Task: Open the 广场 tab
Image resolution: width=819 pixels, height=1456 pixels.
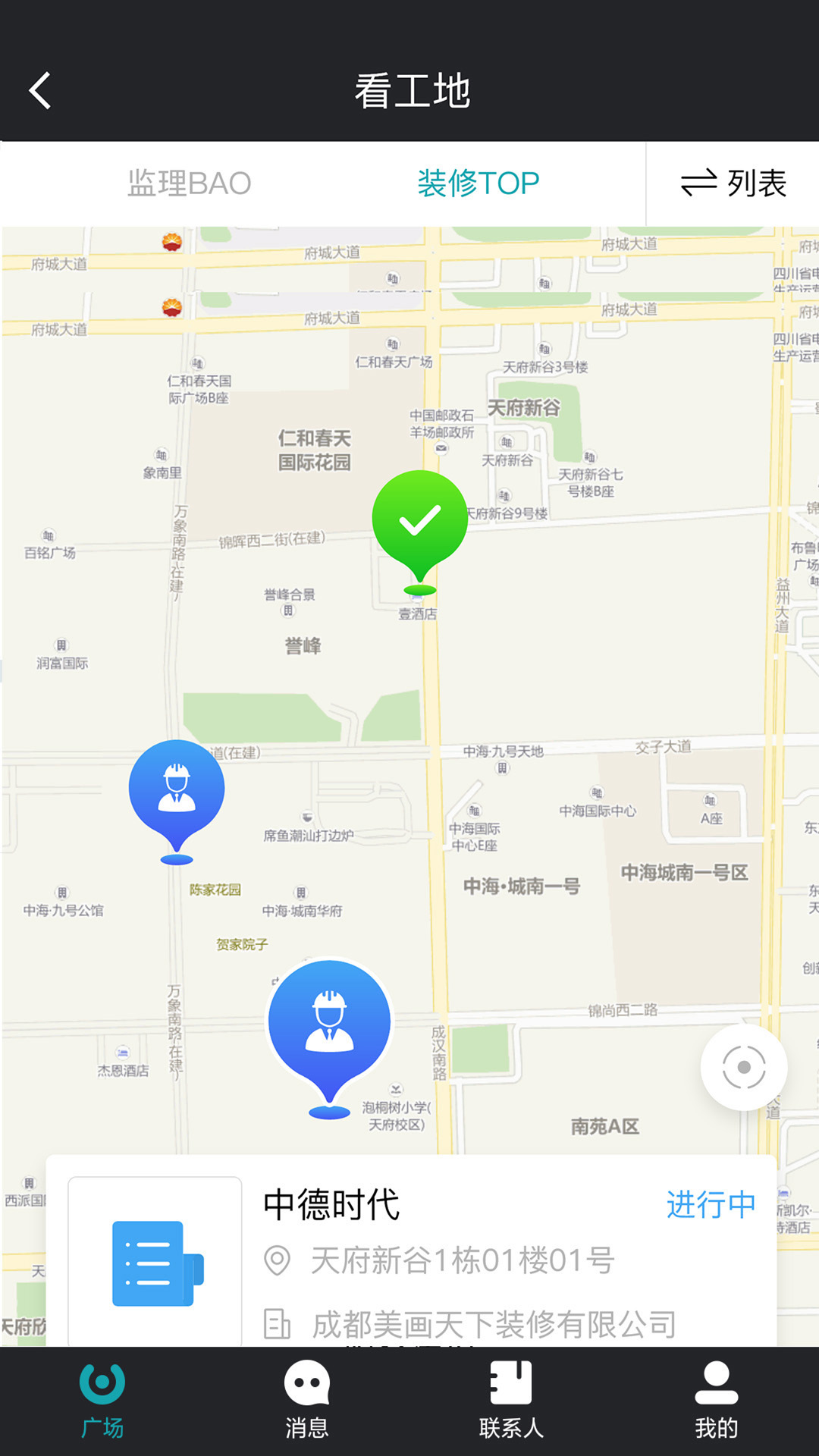Action: point(102,1401)
